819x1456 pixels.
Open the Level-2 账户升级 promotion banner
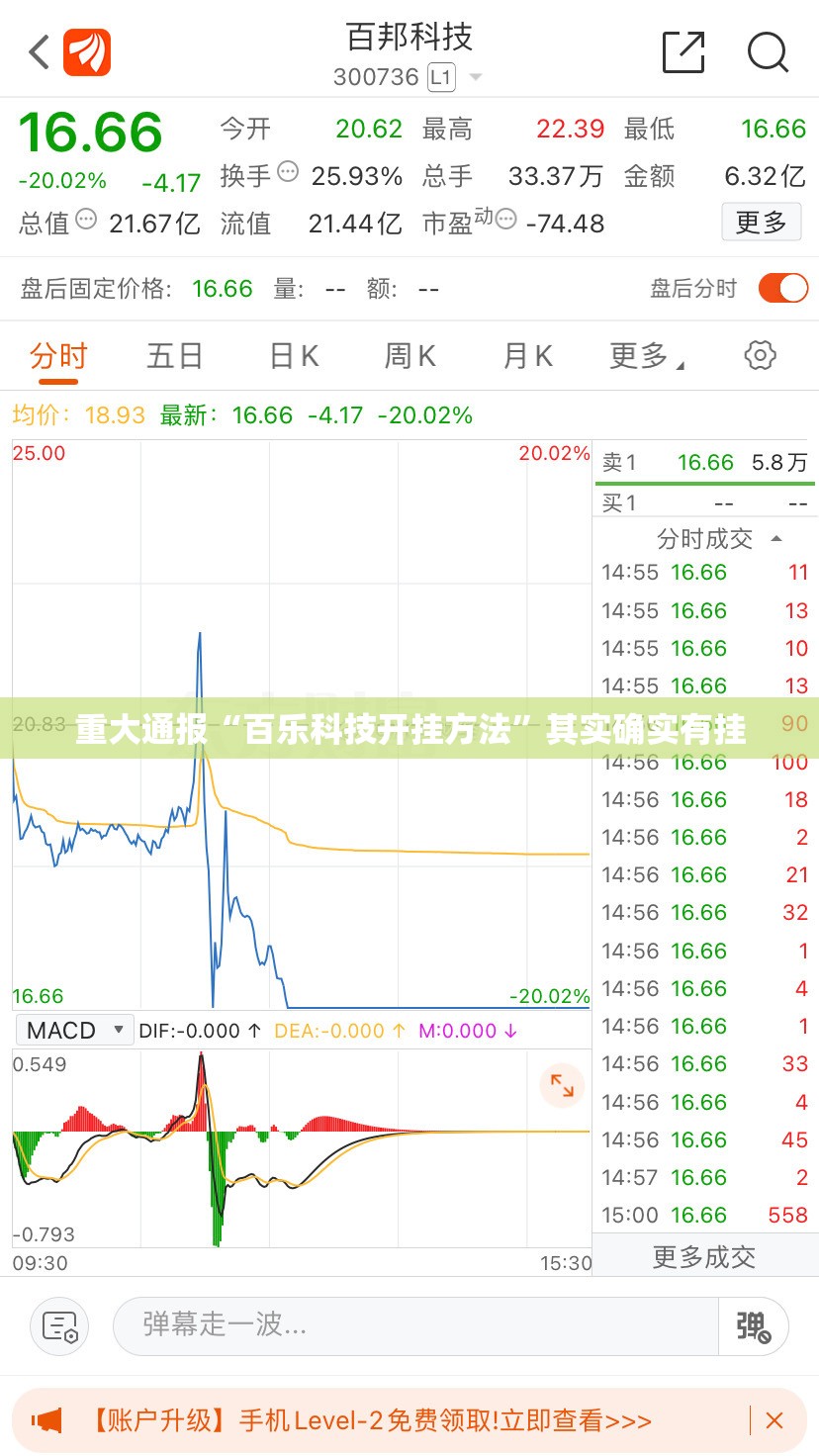371,1421
